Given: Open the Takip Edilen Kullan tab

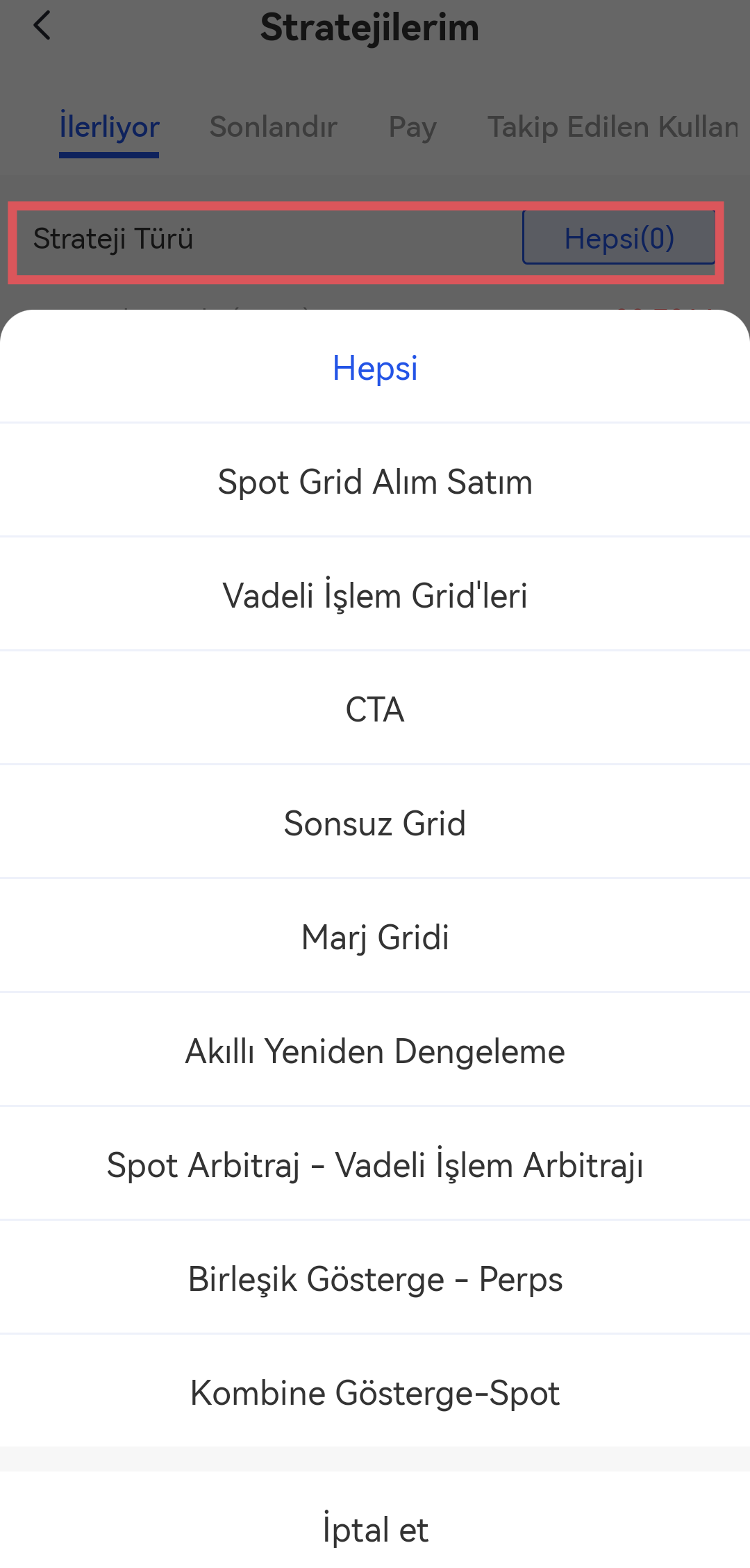Looking at the screenshot, I should (x=612, y=127).
